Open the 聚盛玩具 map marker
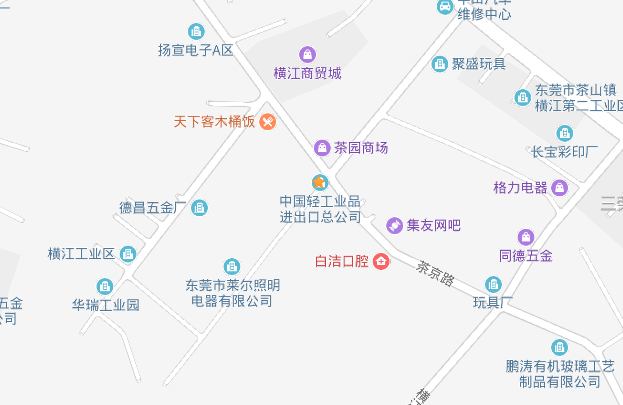The width and height of the screenshot is (623, 405). coord(439,64)
